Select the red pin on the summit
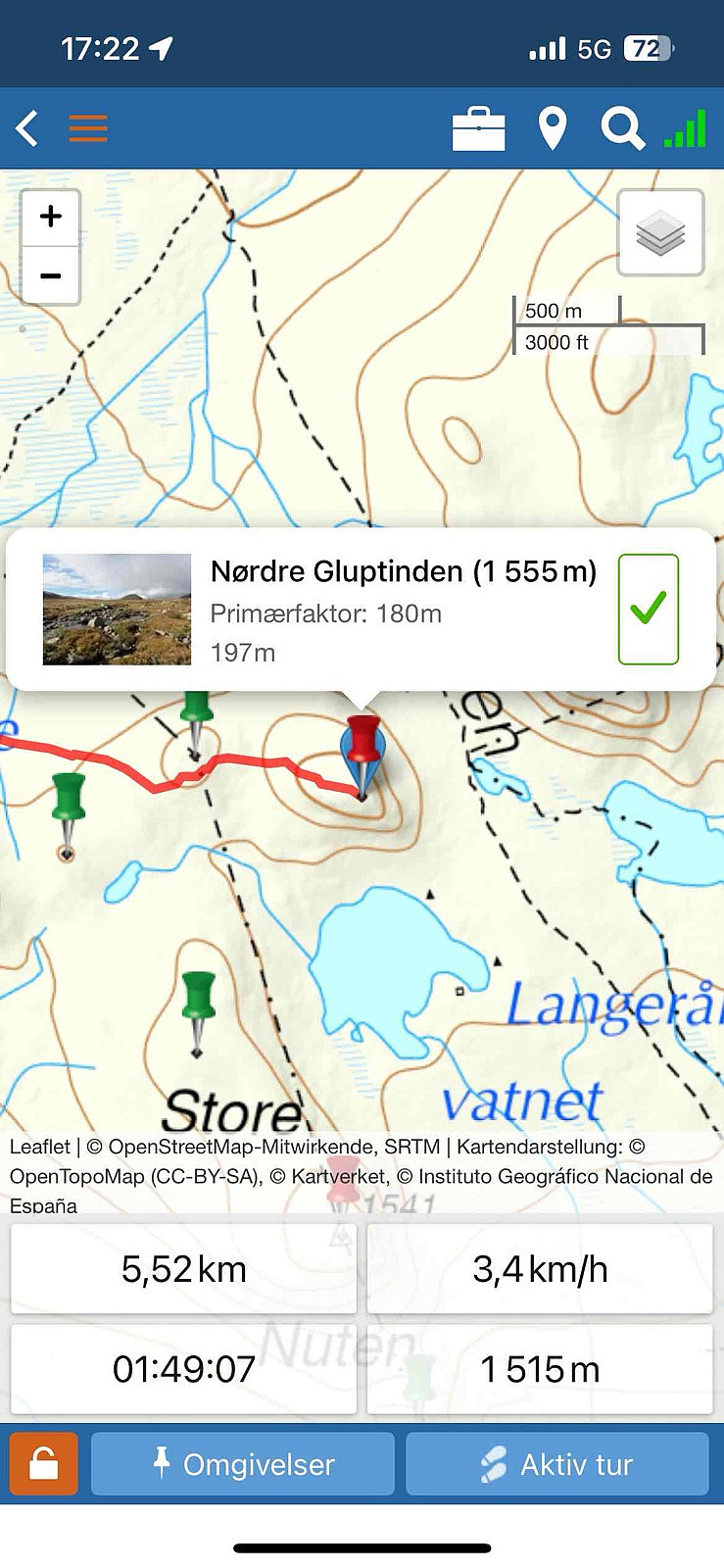The width and height of the screenshot is (724, 1568). click(363, 753)
